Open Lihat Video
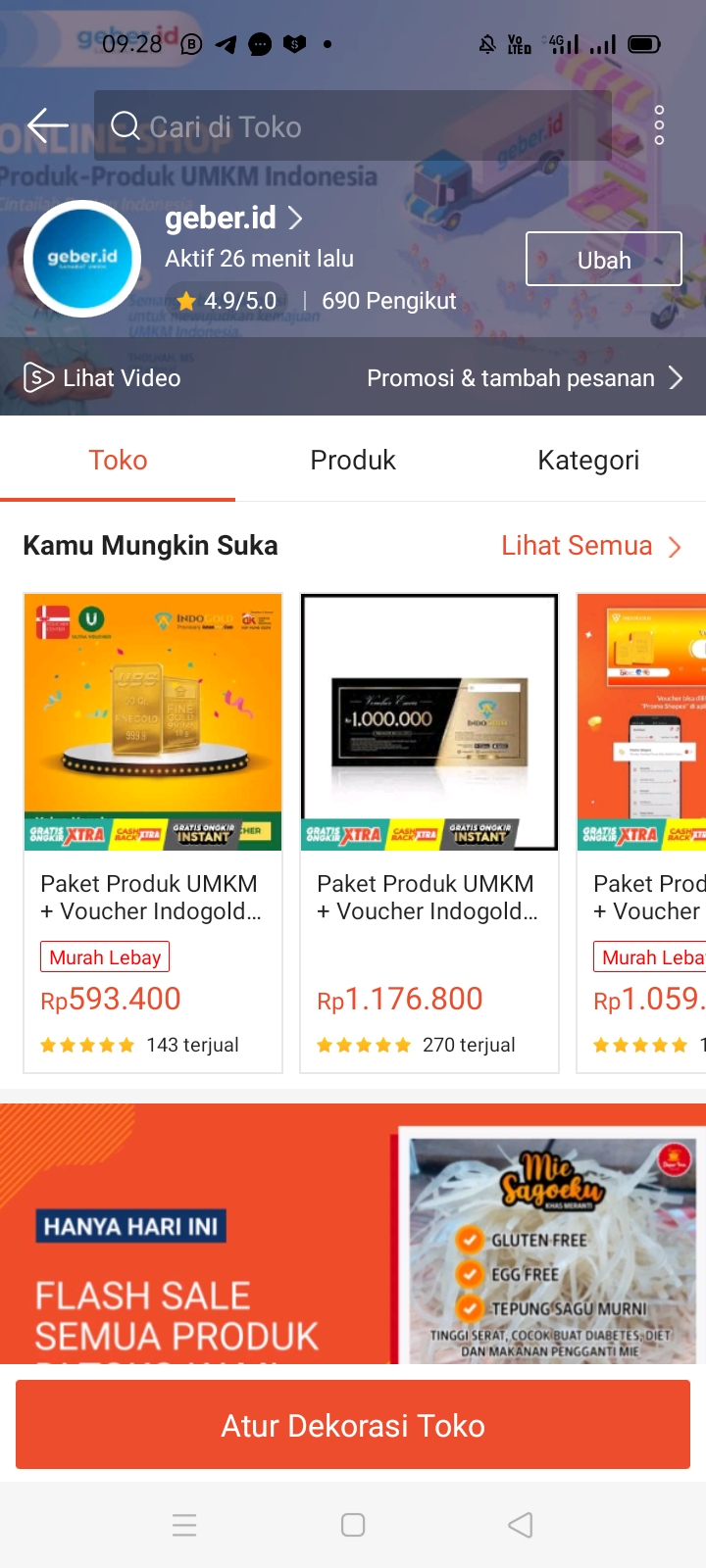Image resolution: width=706 pixels, height=1568 pixels. [x=102, y=377]
